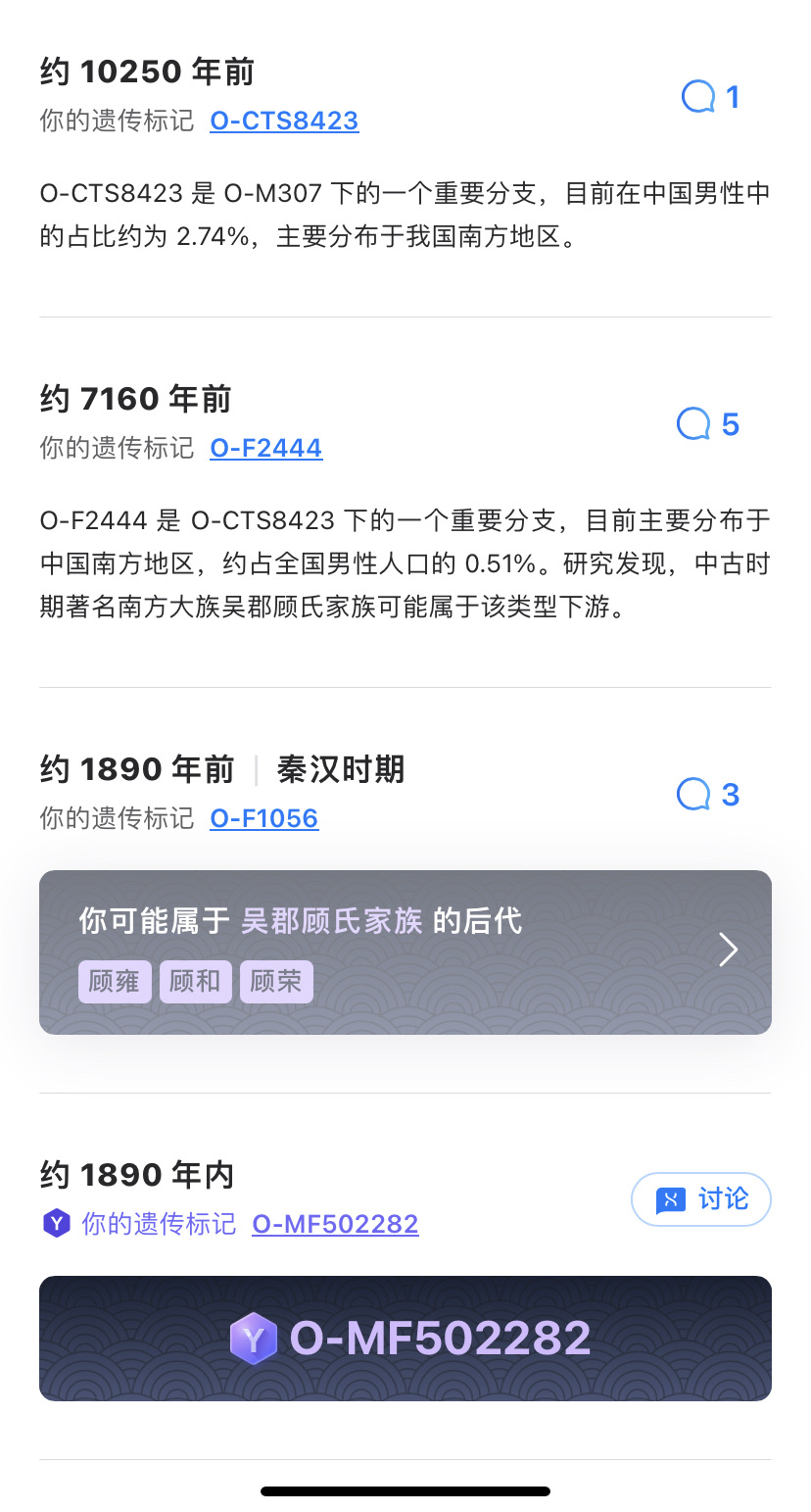Select the 顾荣 tag
The image size is (811, 1512).
click(276, 981)
